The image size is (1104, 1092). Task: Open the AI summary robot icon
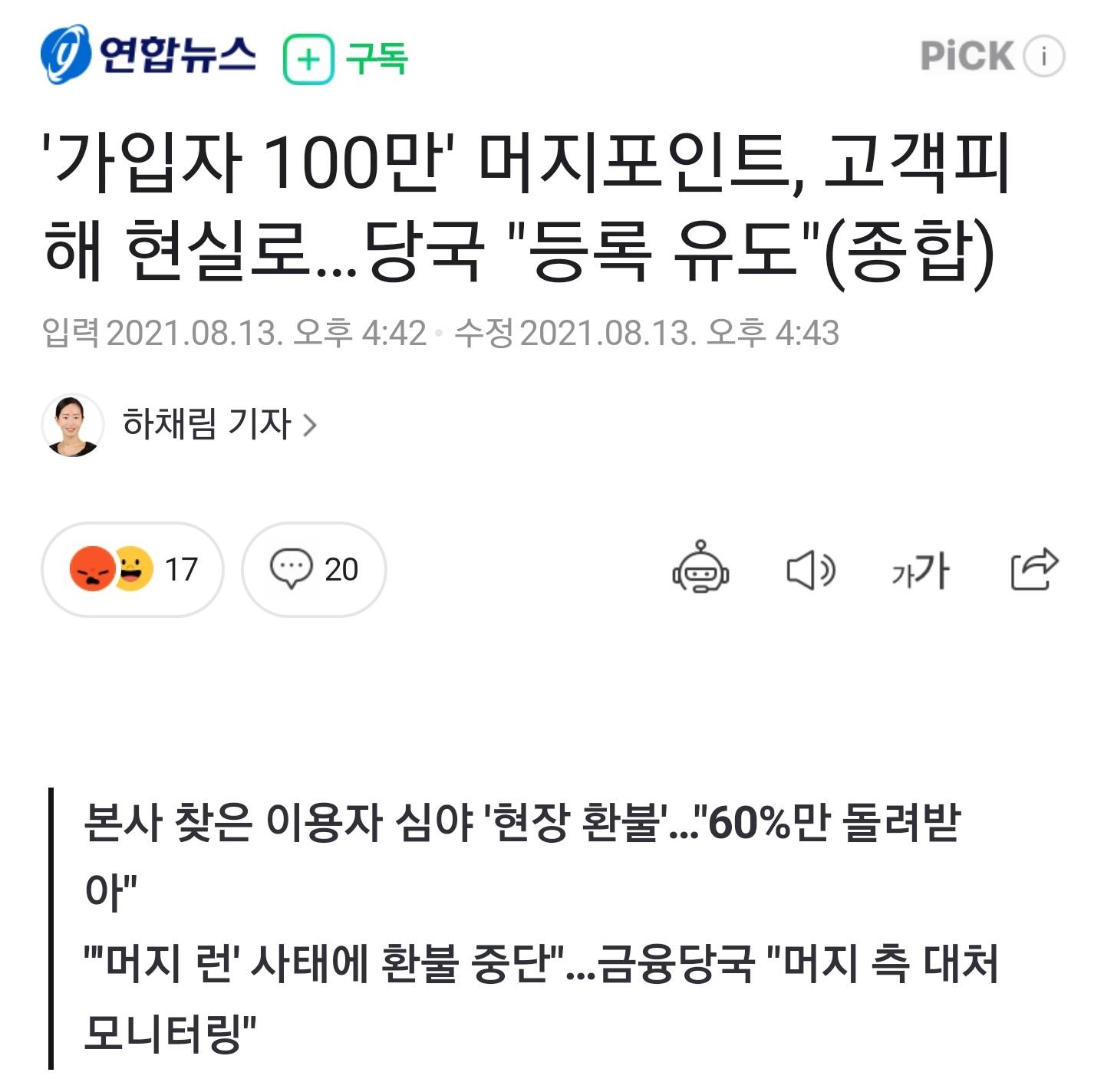700,568
